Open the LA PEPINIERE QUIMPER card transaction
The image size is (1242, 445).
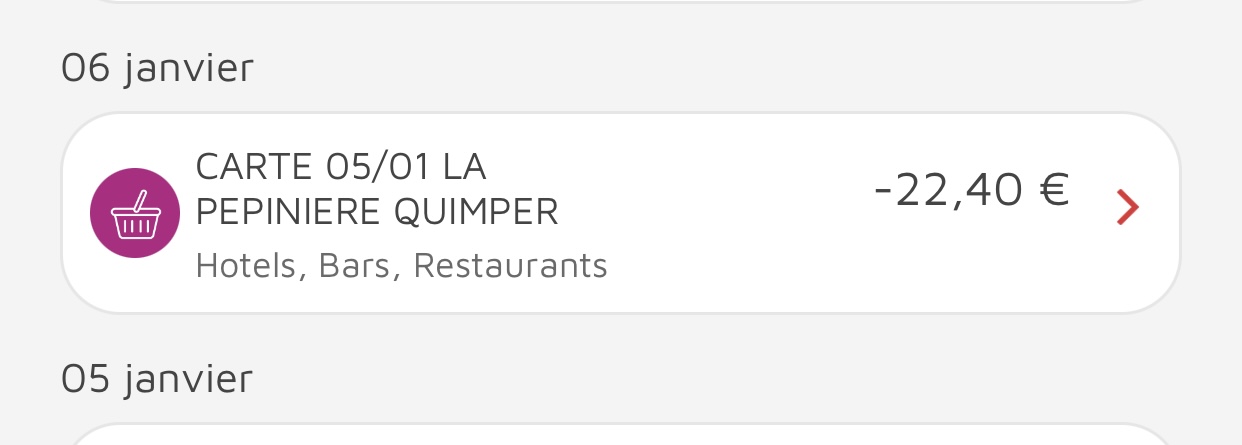[620, 212]
